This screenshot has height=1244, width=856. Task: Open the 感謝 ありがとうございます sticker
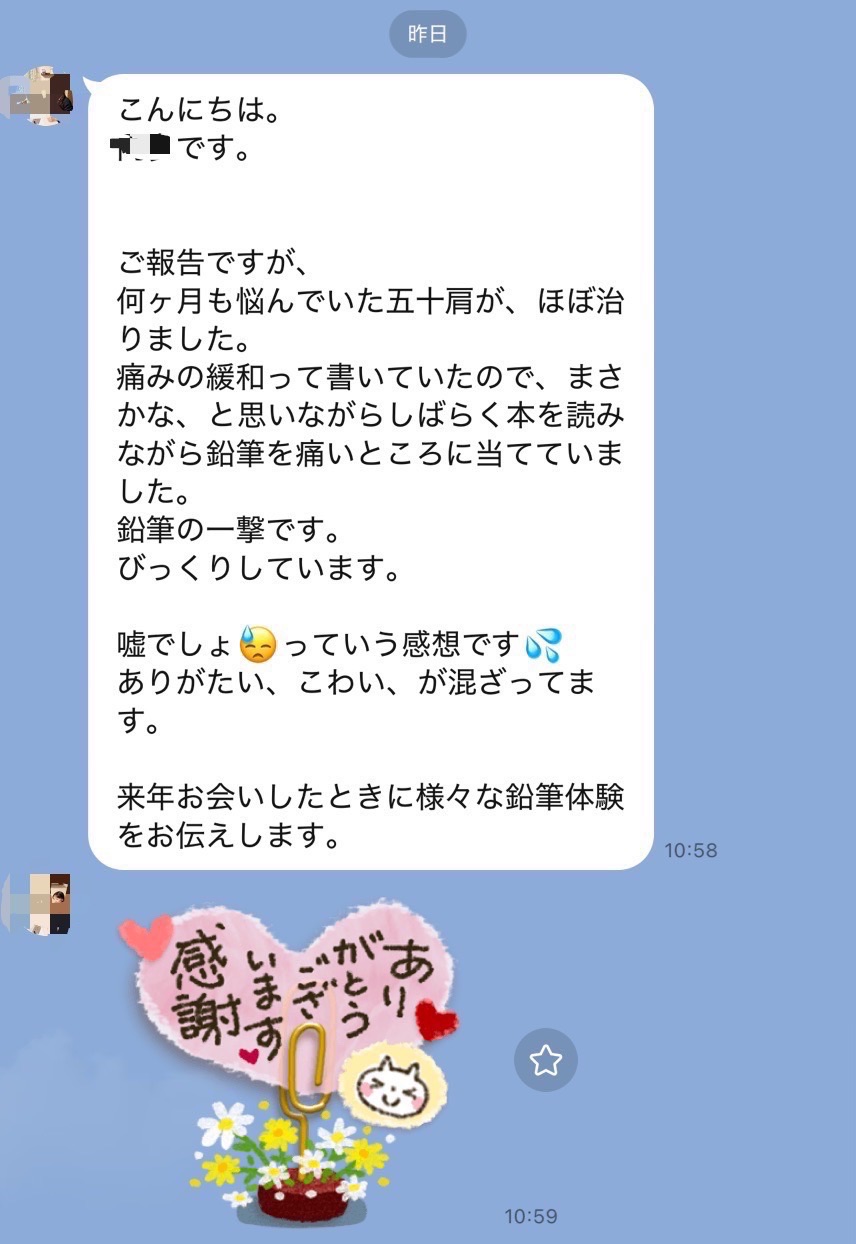click(290, 1060)
